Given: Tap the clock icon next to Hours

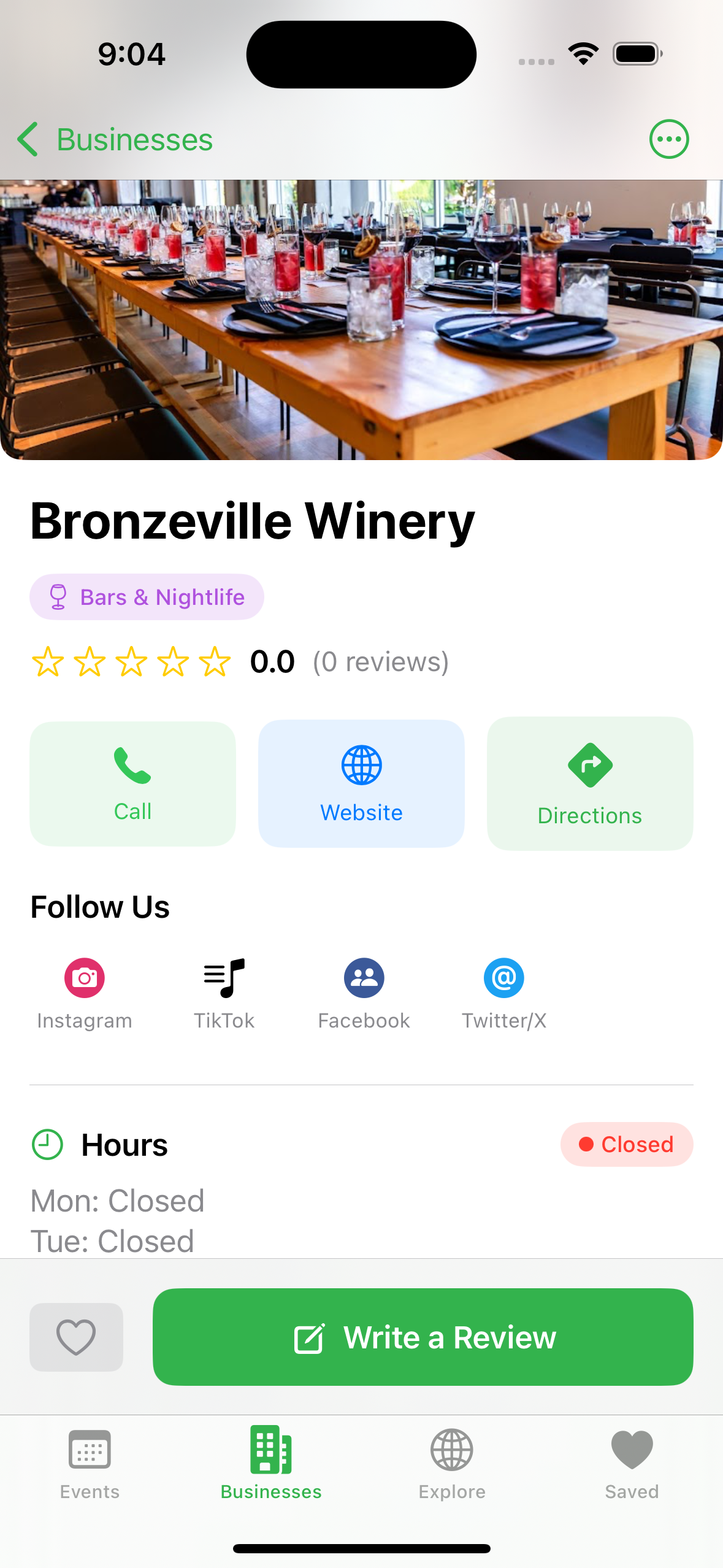Looking at the screenshot, I should tap(47, 1143).
